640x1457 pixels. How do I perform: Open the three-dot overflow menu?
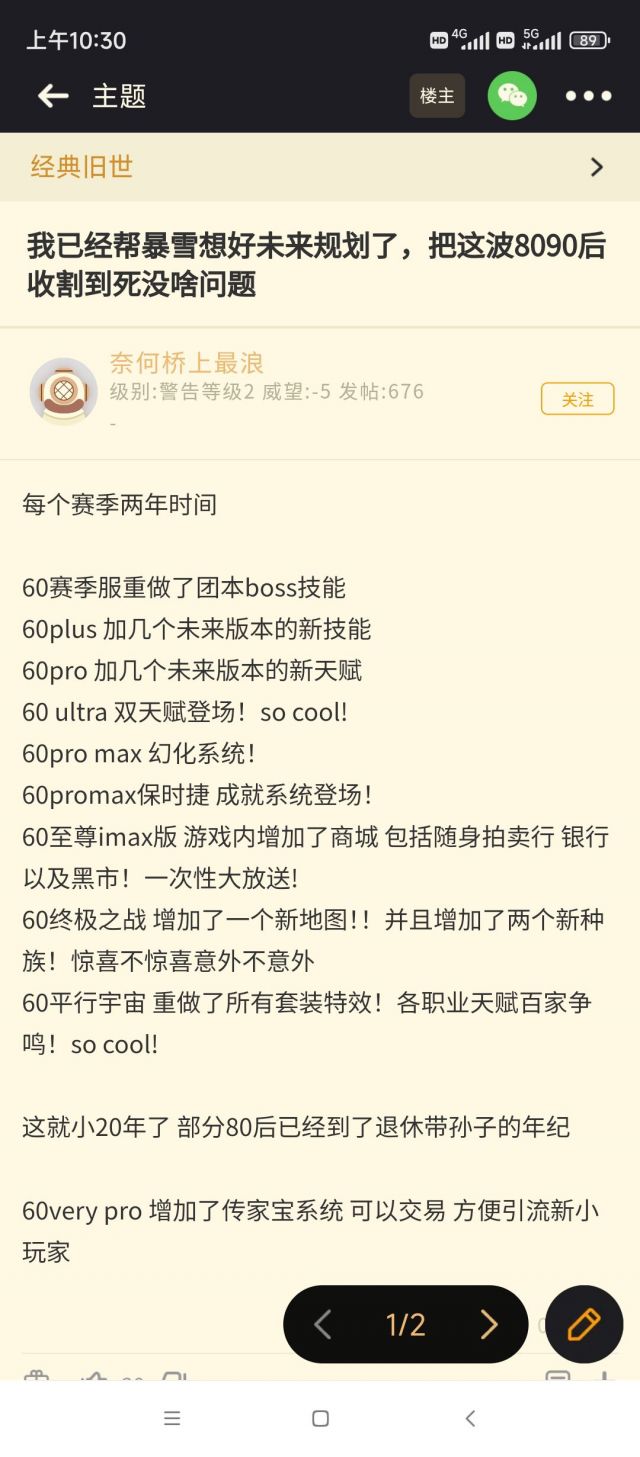click(588, 96)
